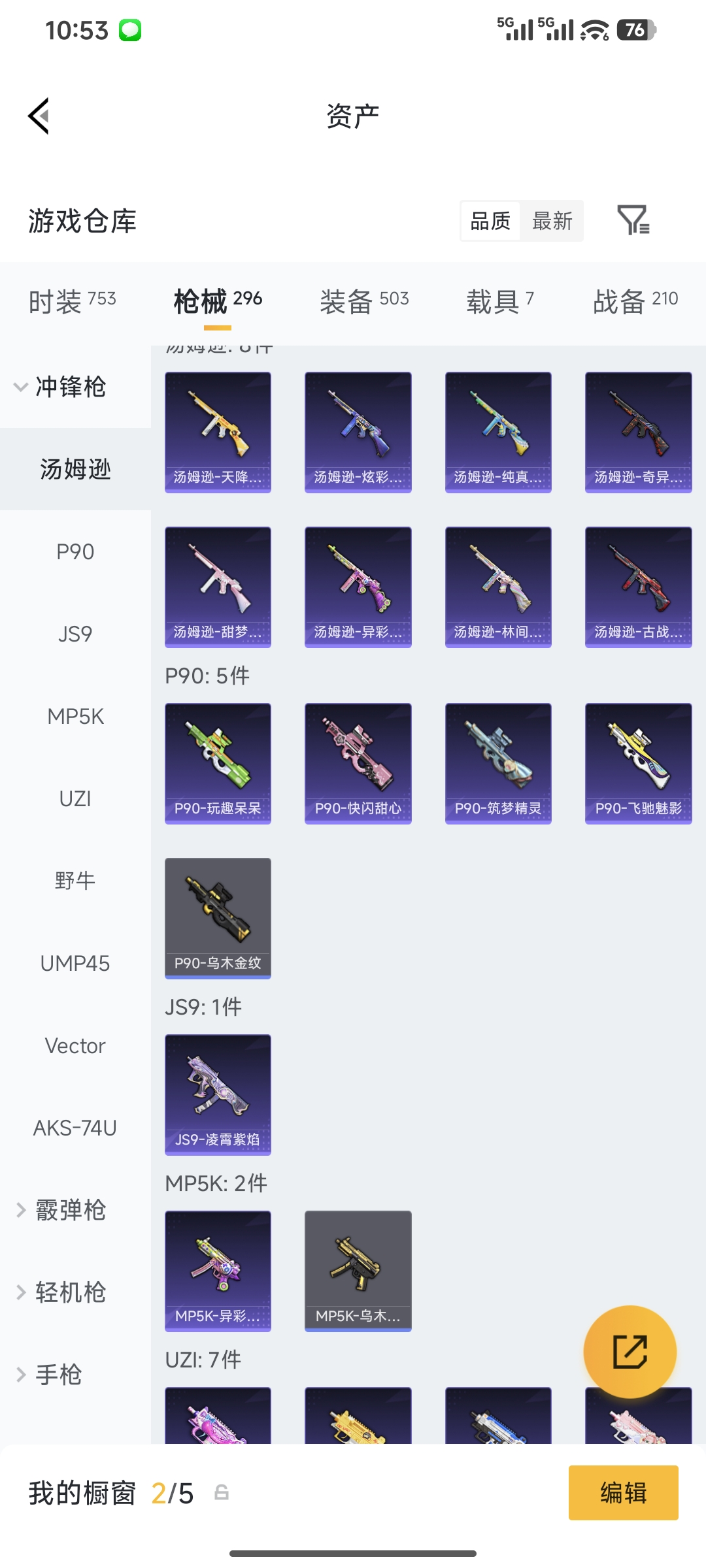This screenshot has width=706, height=1568.
Task: View the JS9-凌霄紫焰 item
Action: [218, 1094]
